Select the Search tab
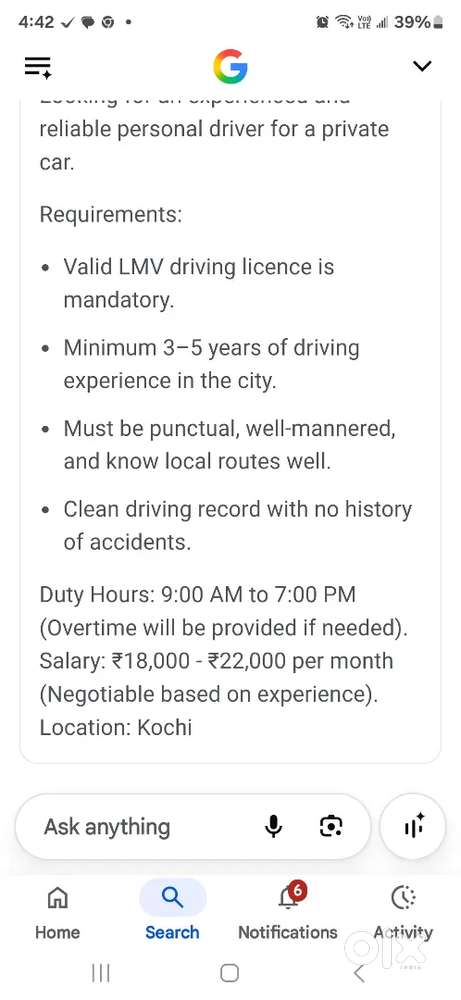This screenshot has width=461, height=1000. coord(172,913)
